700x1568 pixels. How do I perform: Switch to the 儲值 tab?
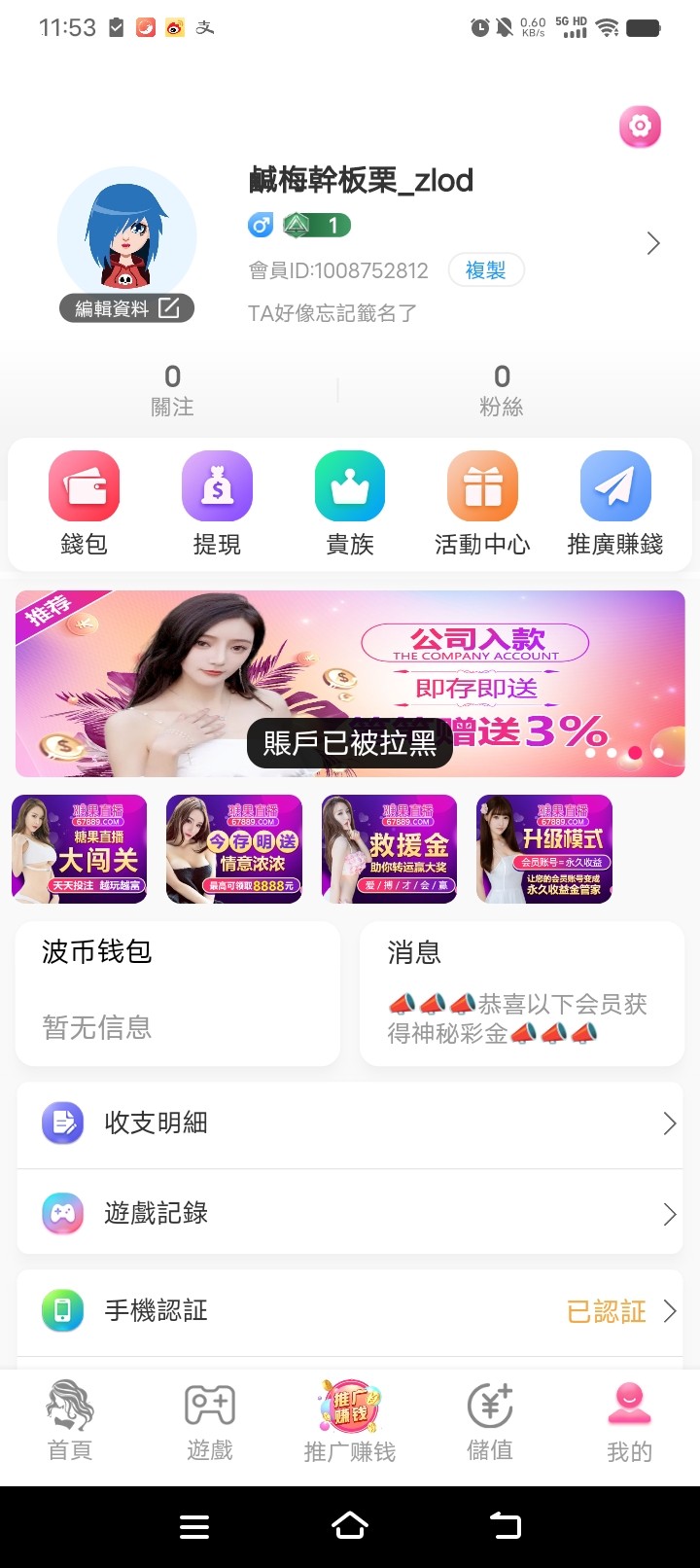pos(490,1420)
